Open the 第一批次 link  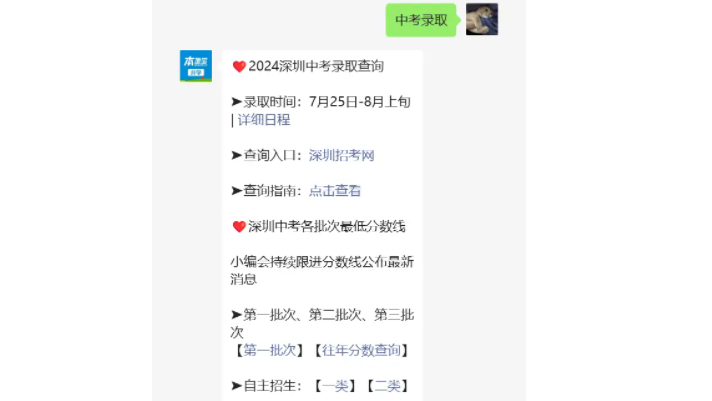[269, 350]
